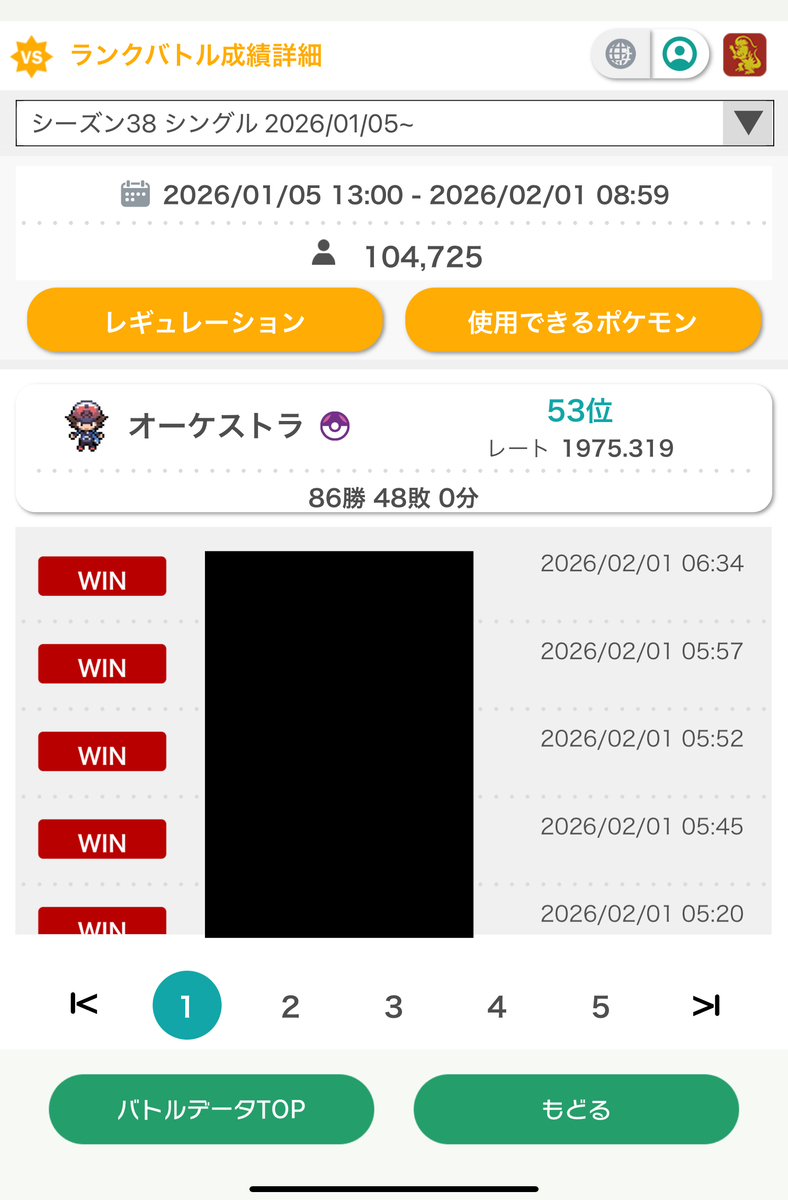Jump to the first results page

tap(84, 1005)
